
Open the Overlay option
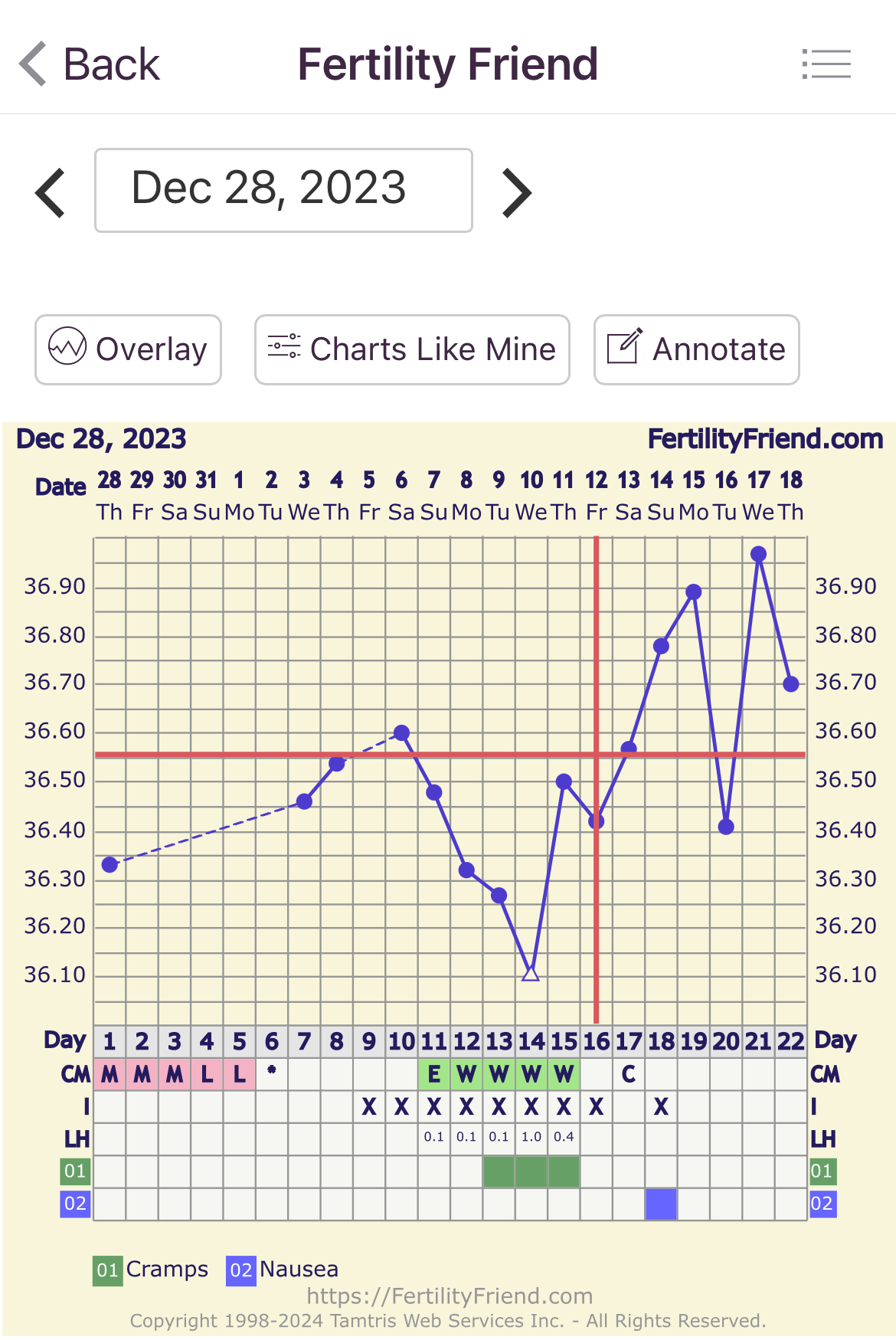128,349
